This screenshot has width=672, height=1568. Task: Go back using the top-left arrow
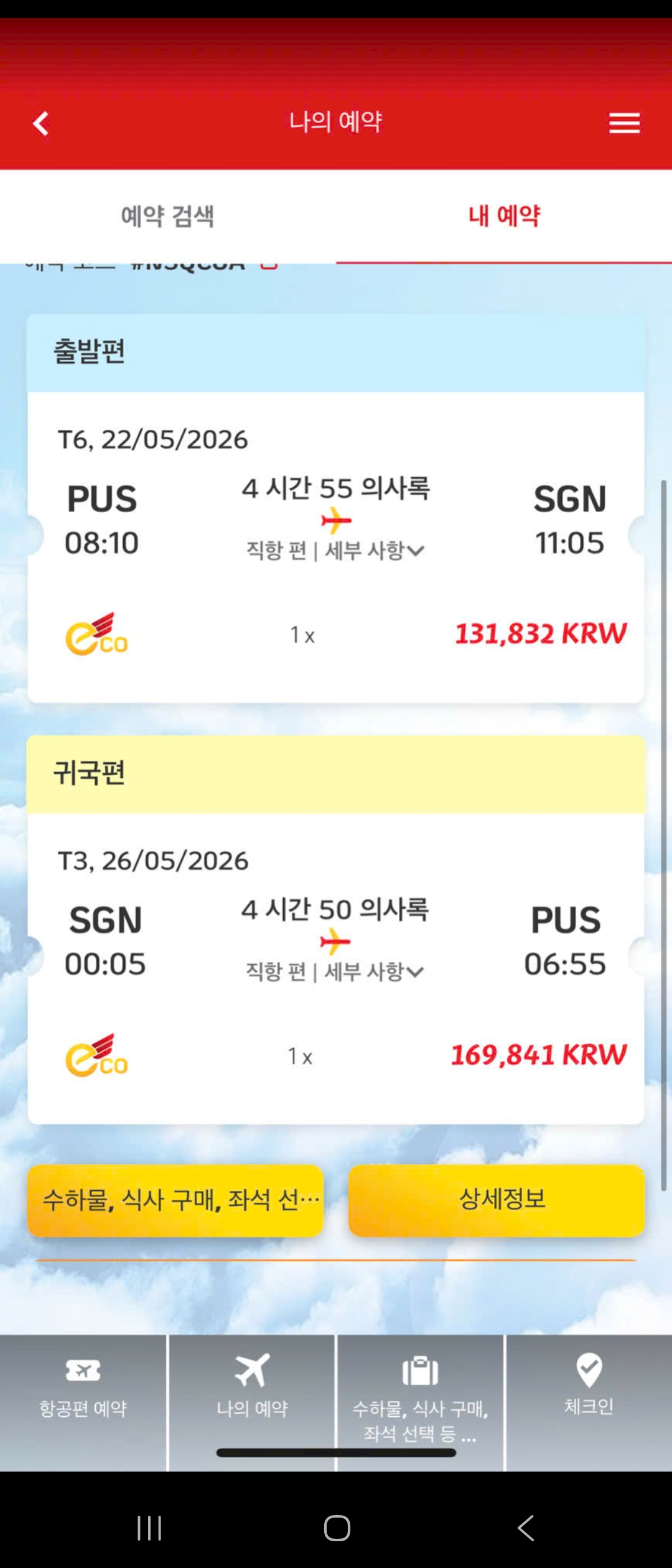pos(41,123)
